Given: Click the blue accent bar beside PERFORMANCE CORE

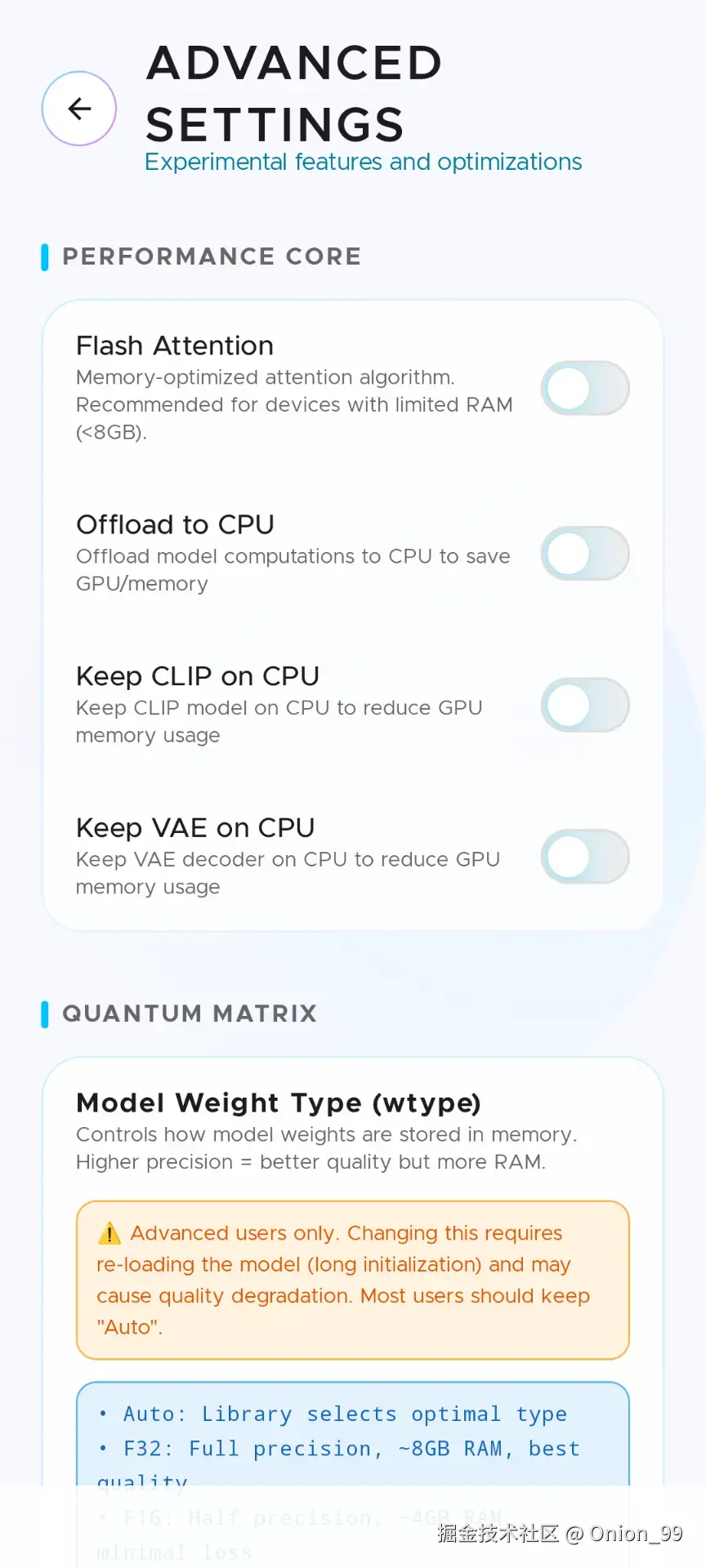Looking at the screenshot, I should pos(46,257).
